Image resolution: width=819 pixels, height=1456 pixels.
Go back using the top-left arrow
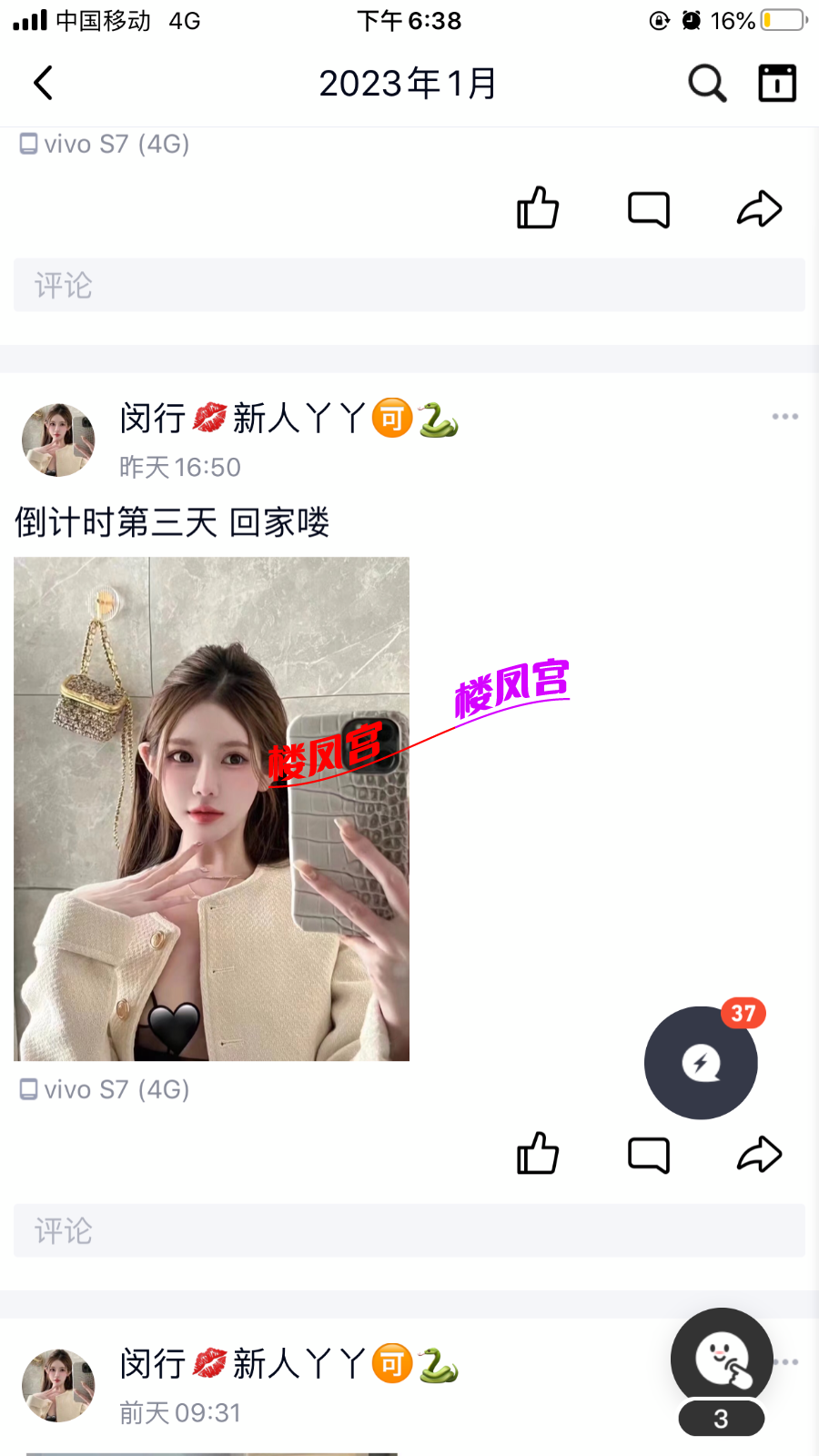43,83
